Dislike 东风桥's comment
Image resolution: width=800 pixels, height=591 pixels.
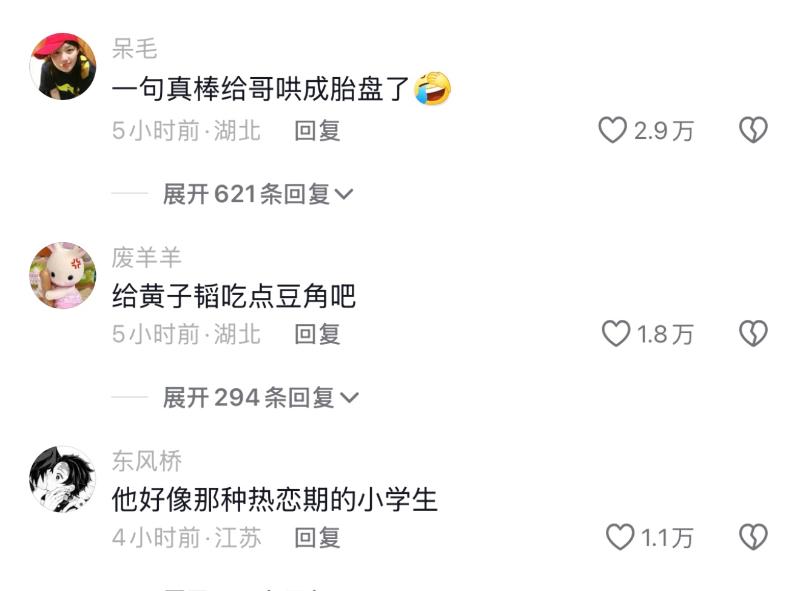[x=753, y=538]
